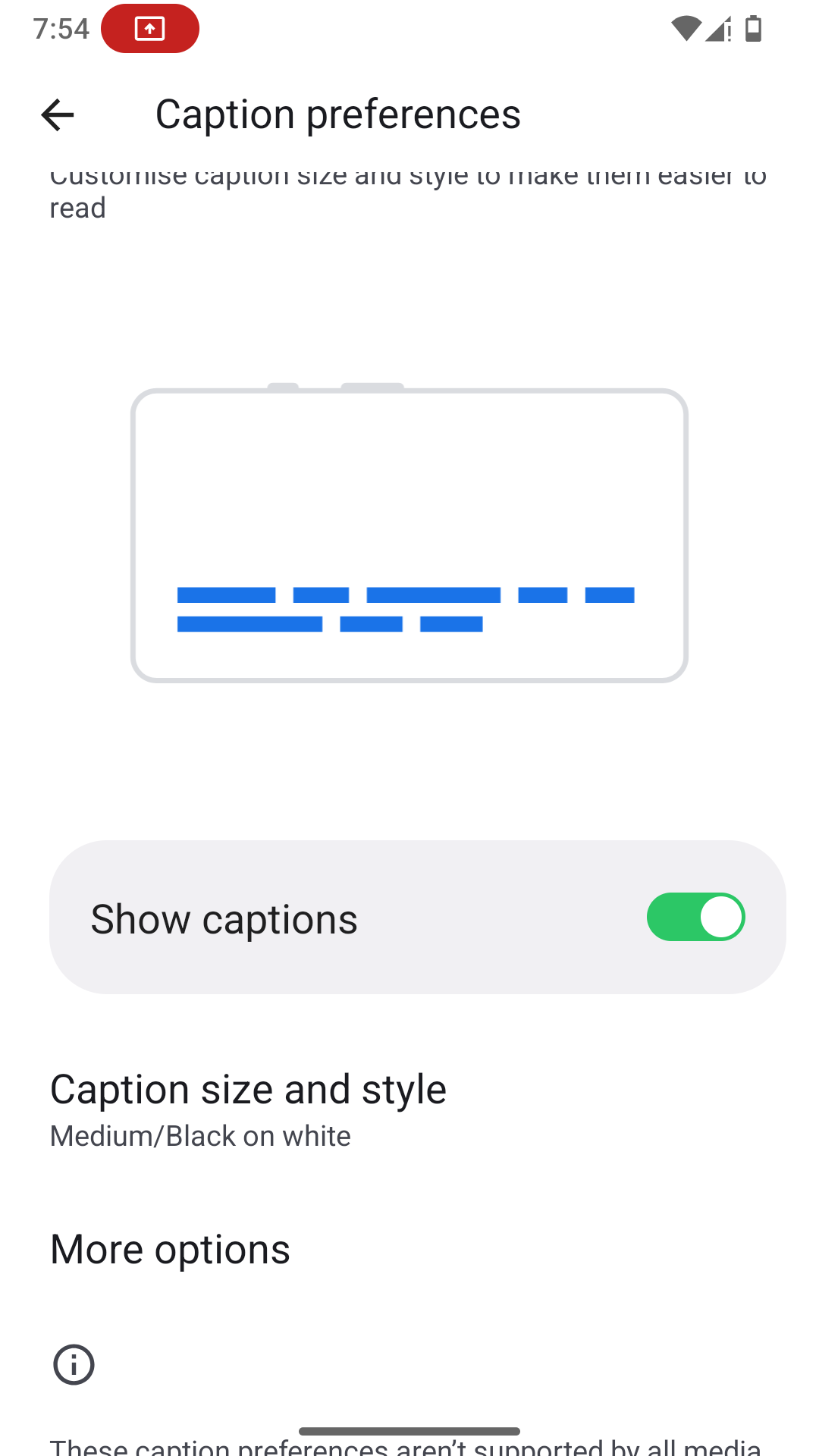This screenshot has height=1456, width=819.
Task: Select the More options heading
Action: (x=169, y=1249)
